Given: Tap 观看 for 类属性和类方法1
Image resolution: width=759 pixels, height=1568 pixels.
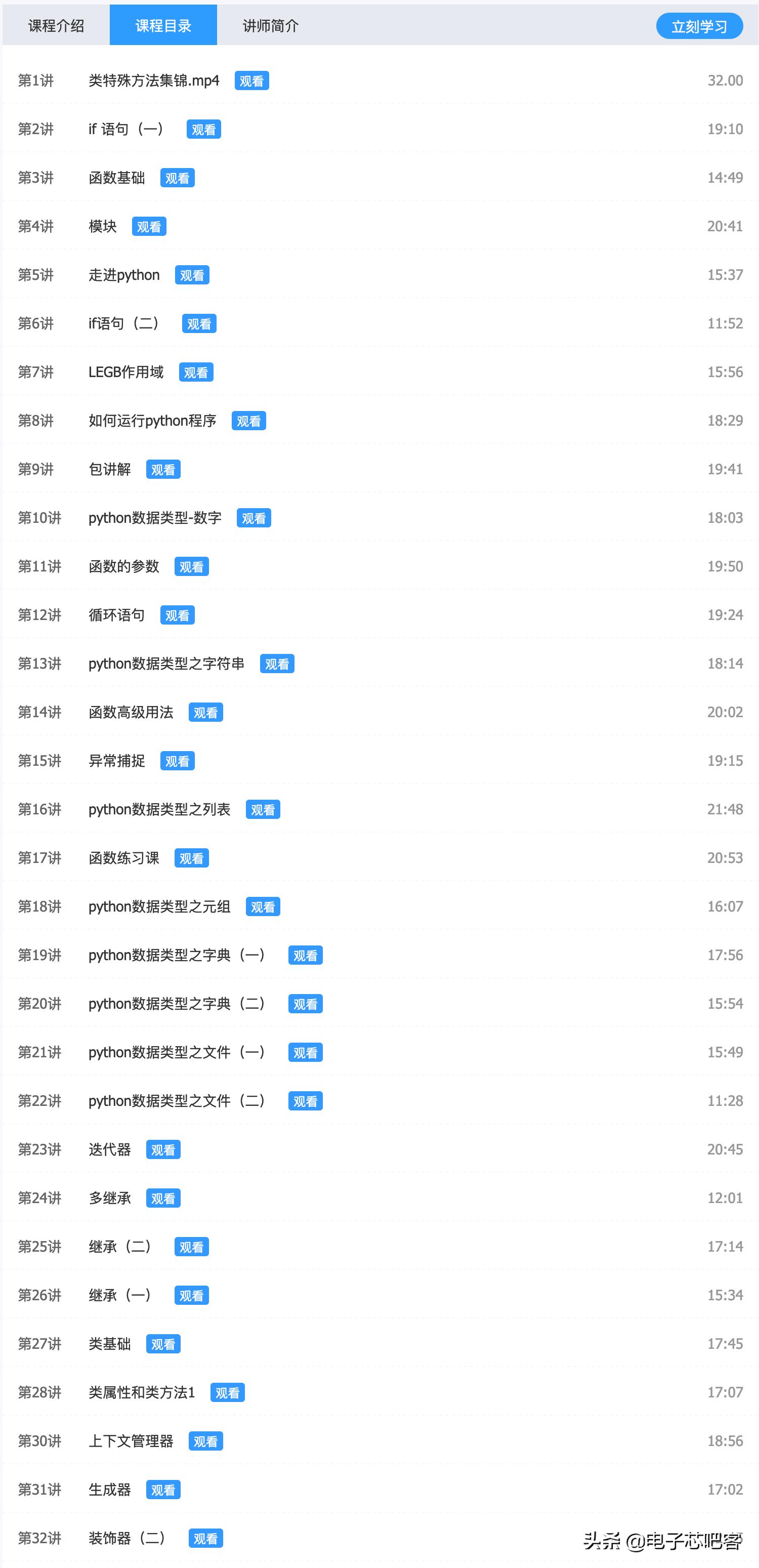Looking at the screenshot, I should (228, 1393).
